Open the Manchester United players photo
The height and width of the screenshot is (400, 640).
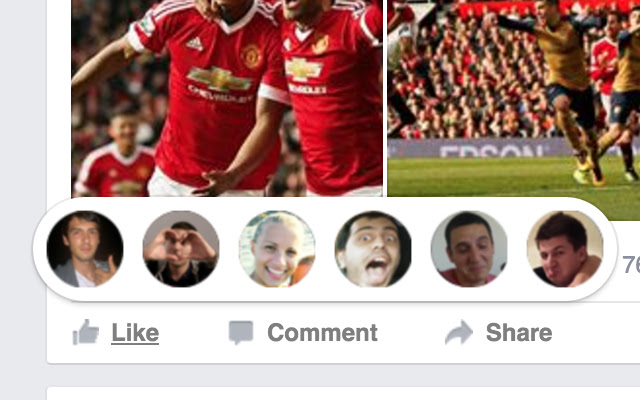click(227, 97)
